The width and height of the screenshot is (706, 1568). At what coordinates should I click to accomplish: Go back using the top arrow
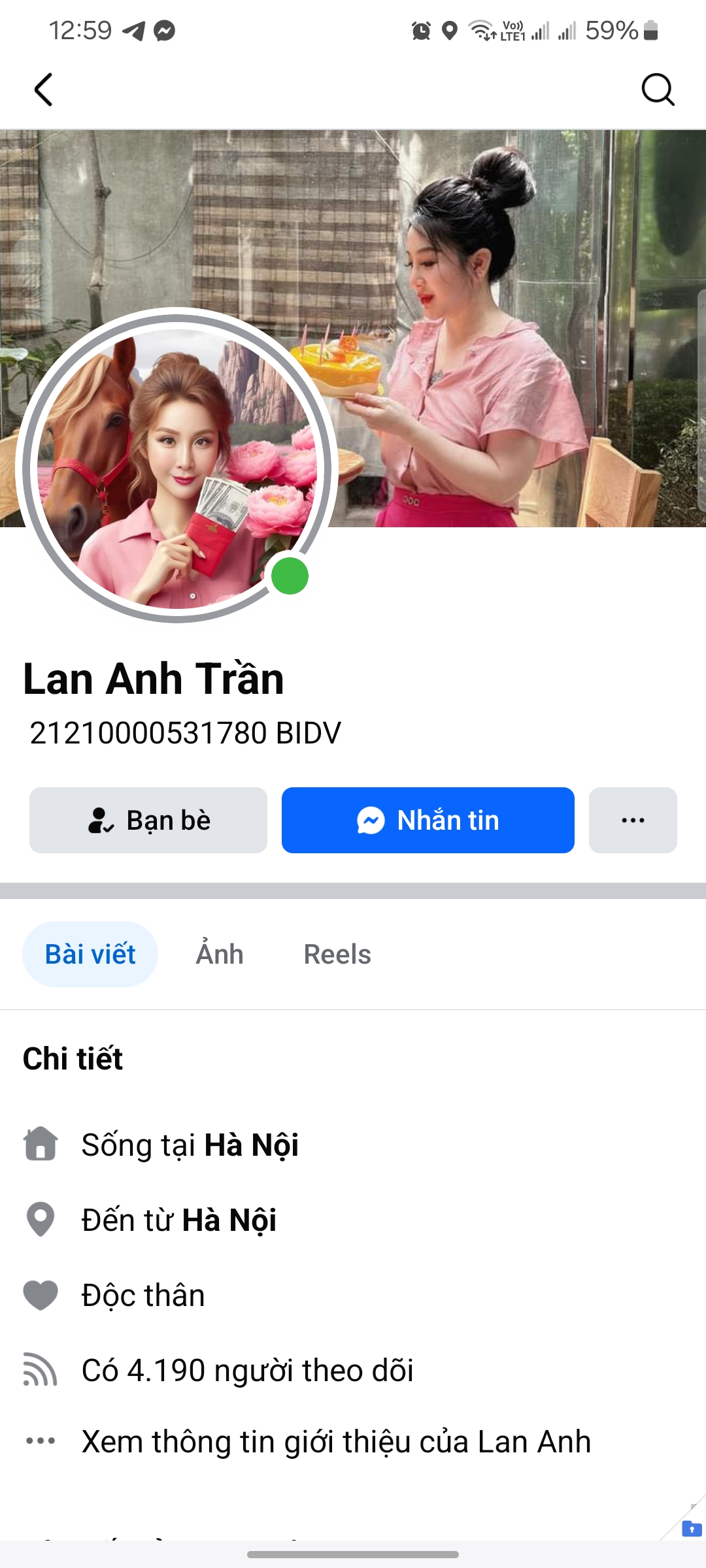pyautogui.click(x=44, y=90)
